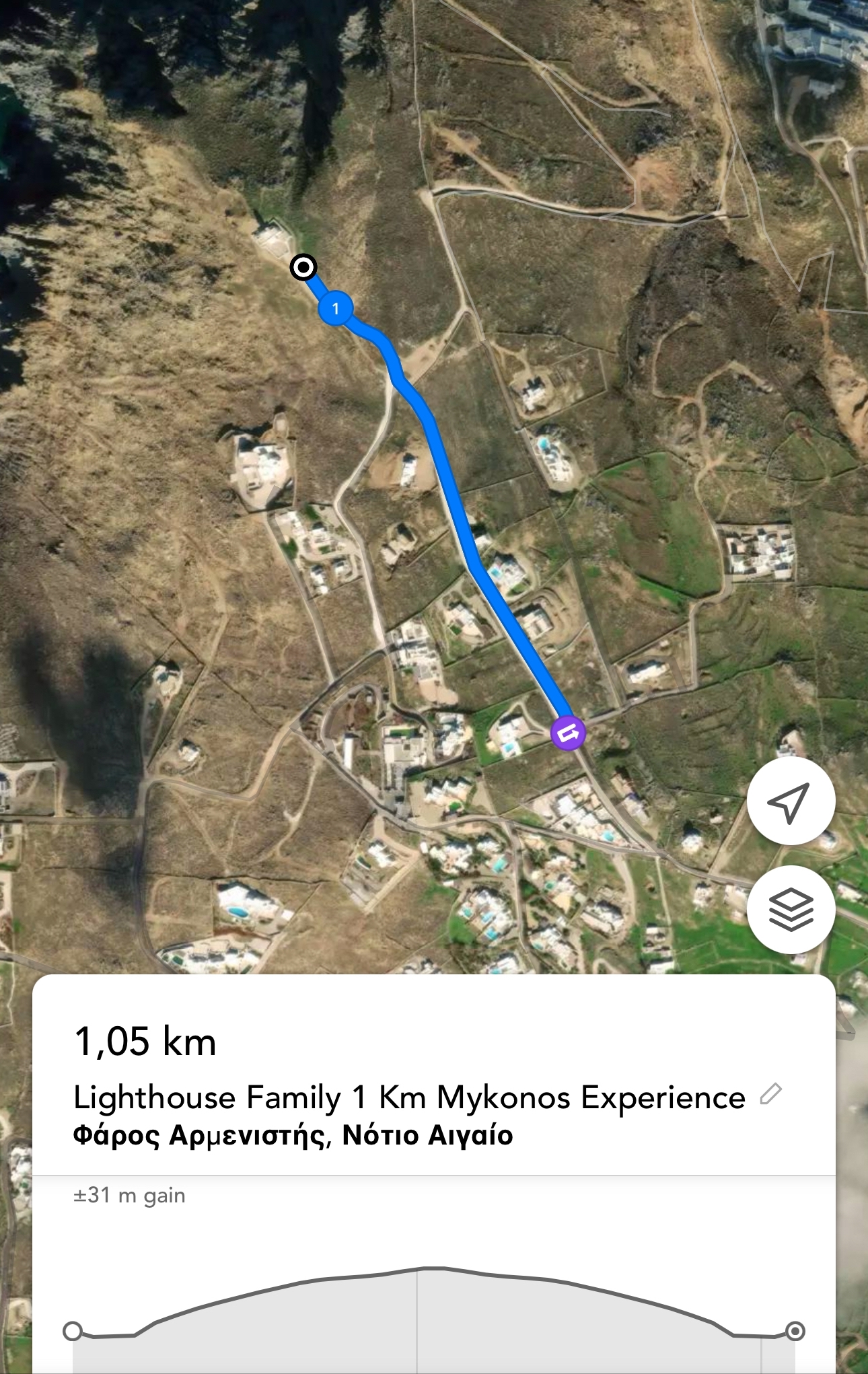This screenshot has width=868, height=1374.
Task: Select the purple route end marker
Action: pyautogui.click(x=568, y=732)
